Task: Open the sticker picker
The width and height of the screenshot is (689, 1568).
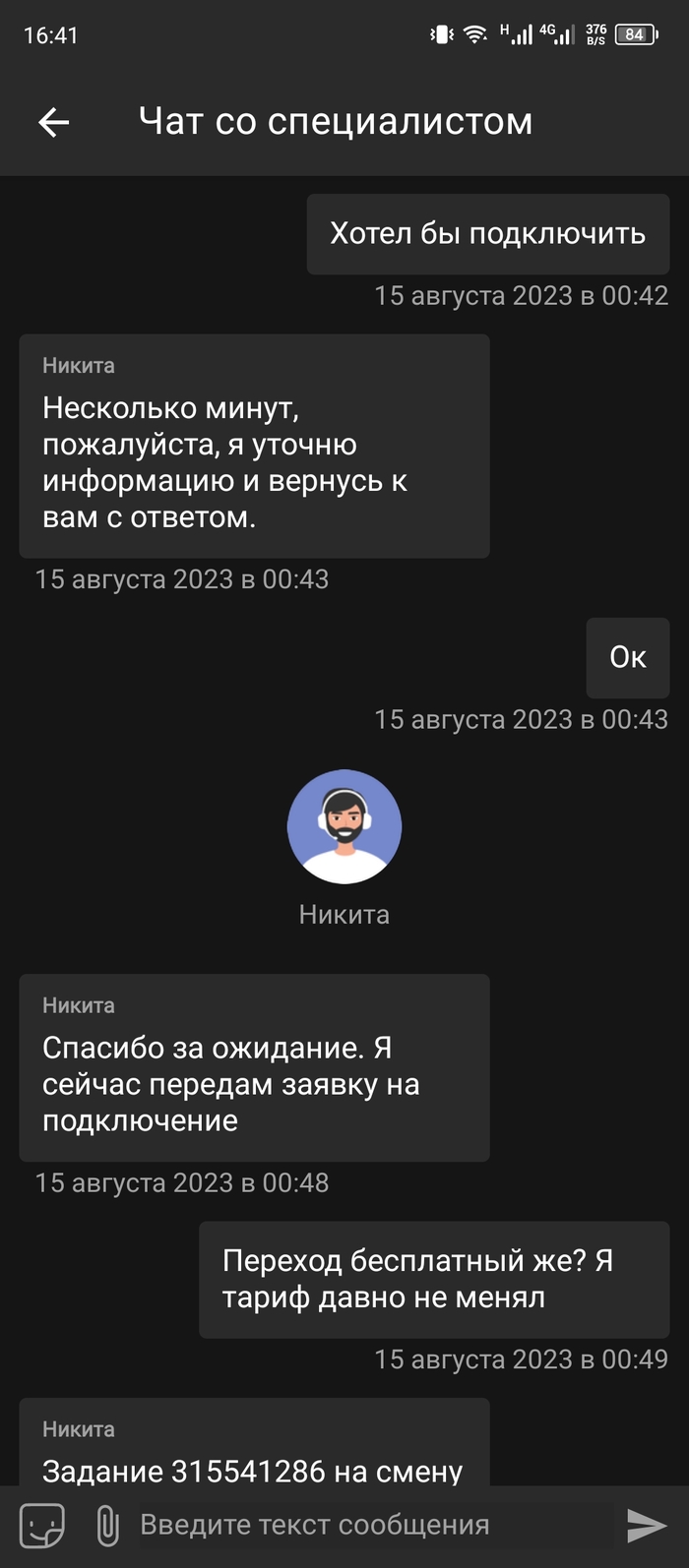Action: (x=42, y=1526)
